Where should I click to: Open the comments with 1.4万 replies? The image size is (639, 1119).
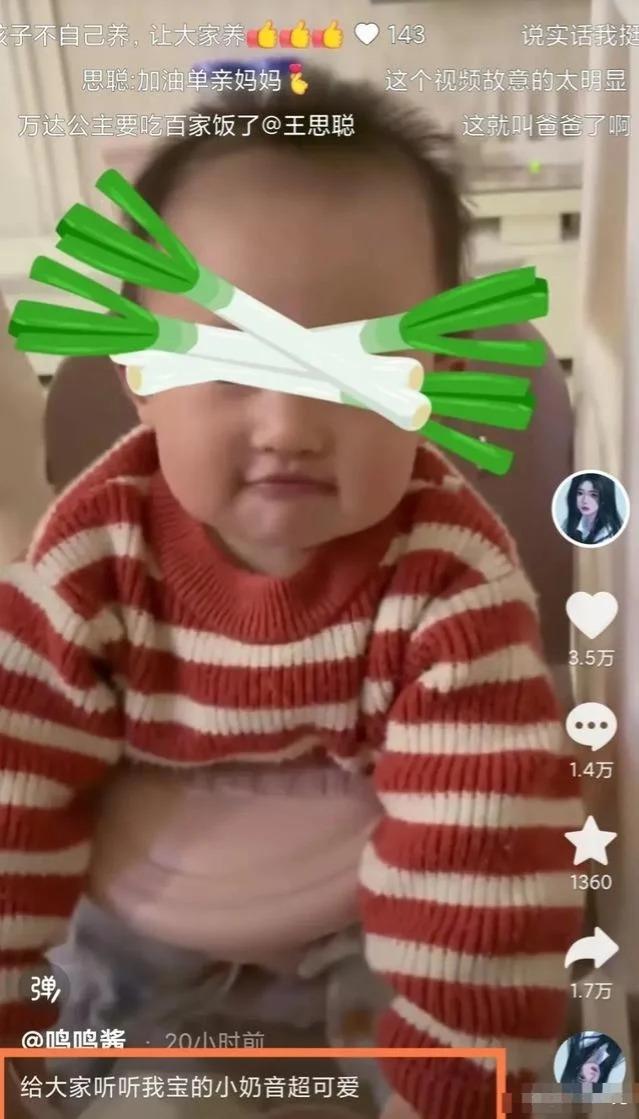point(591,727)
